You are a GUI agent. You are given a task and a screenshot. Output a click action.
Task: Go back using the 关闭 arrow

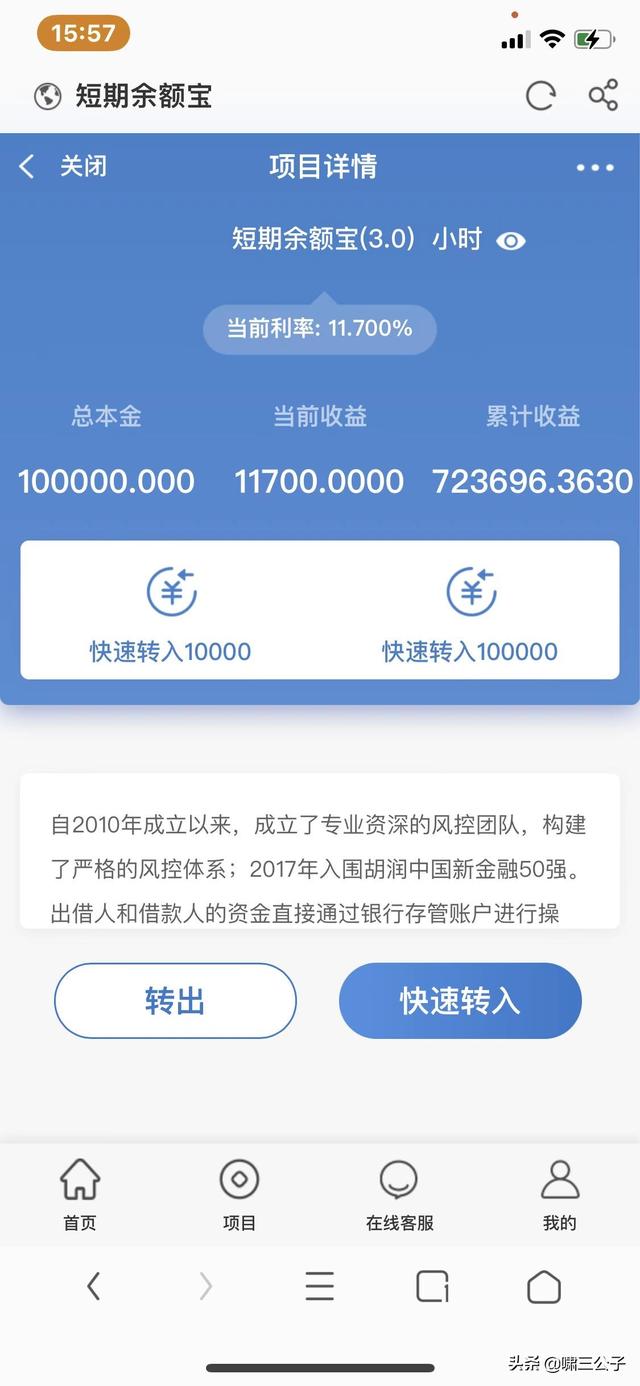click(x=27, y=166)
